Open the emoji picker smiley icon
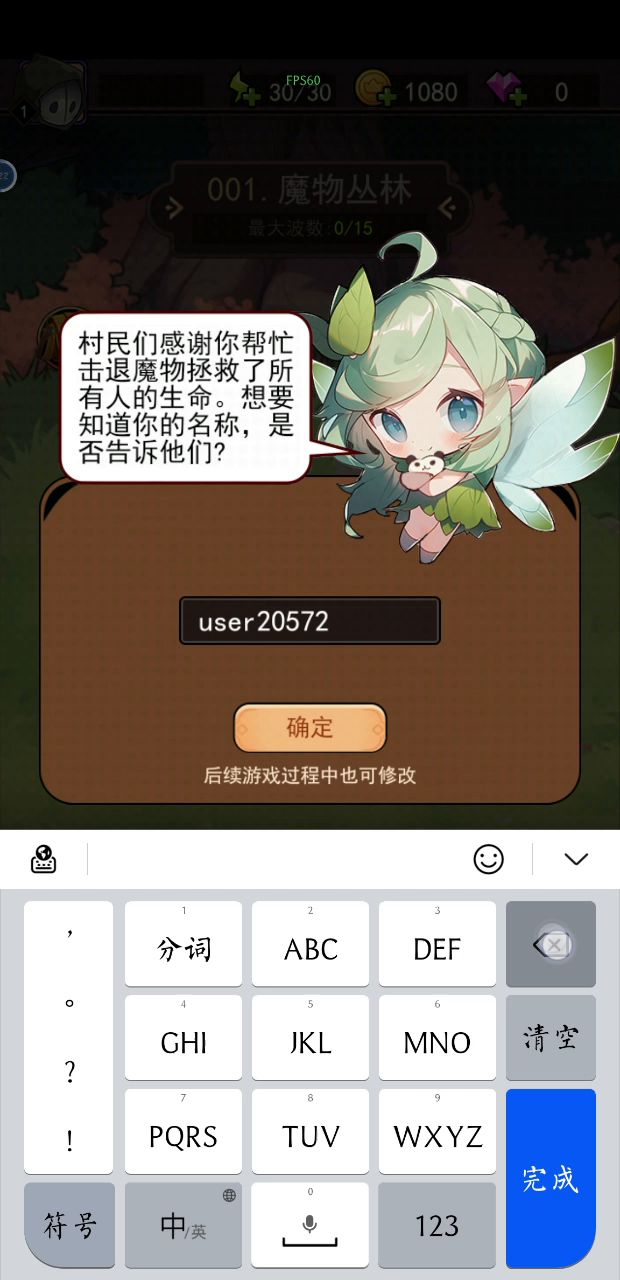This screenshot has width=620, height=1280. (x=488, y=859)
